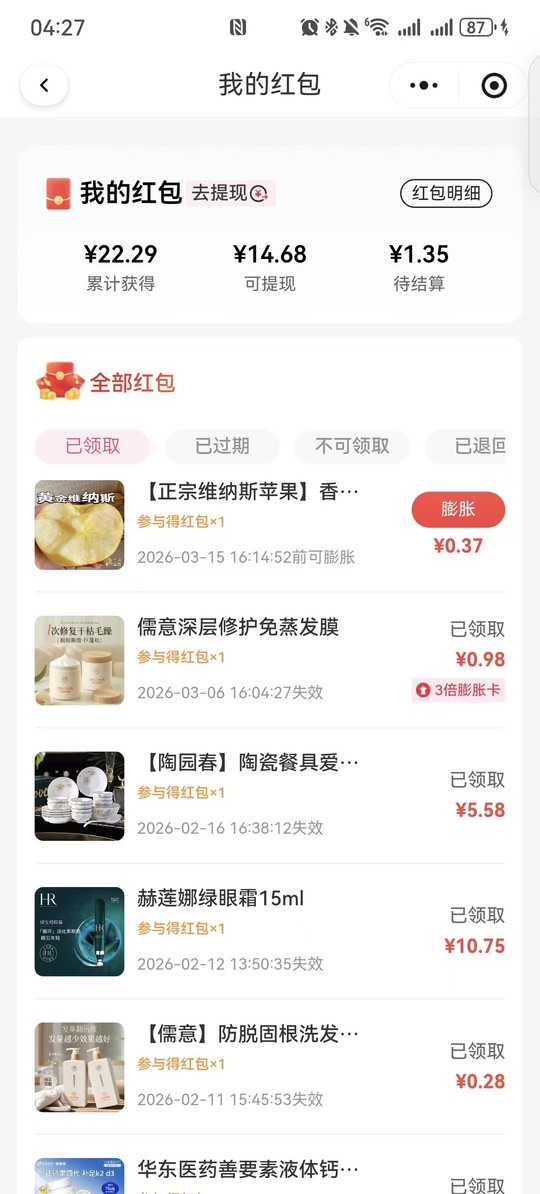Open the mini program three-dot menu
The width and height of the screenshot is (540, 1194).
coord(423,85)
